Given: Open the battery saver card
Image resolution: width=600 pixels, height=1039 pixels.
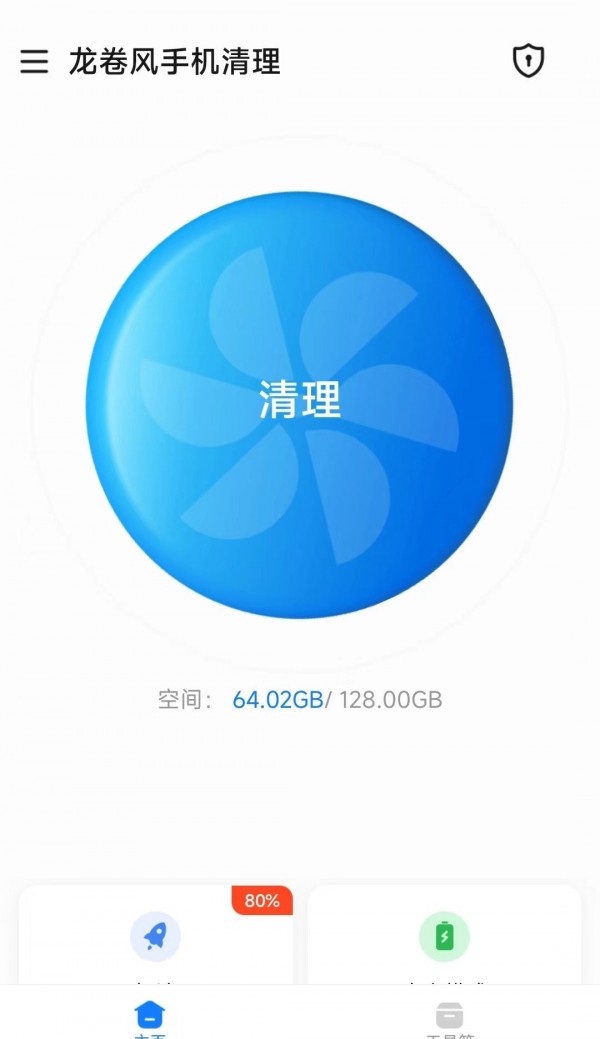Looking at the screenshot, I should click(x=444, y=937).
